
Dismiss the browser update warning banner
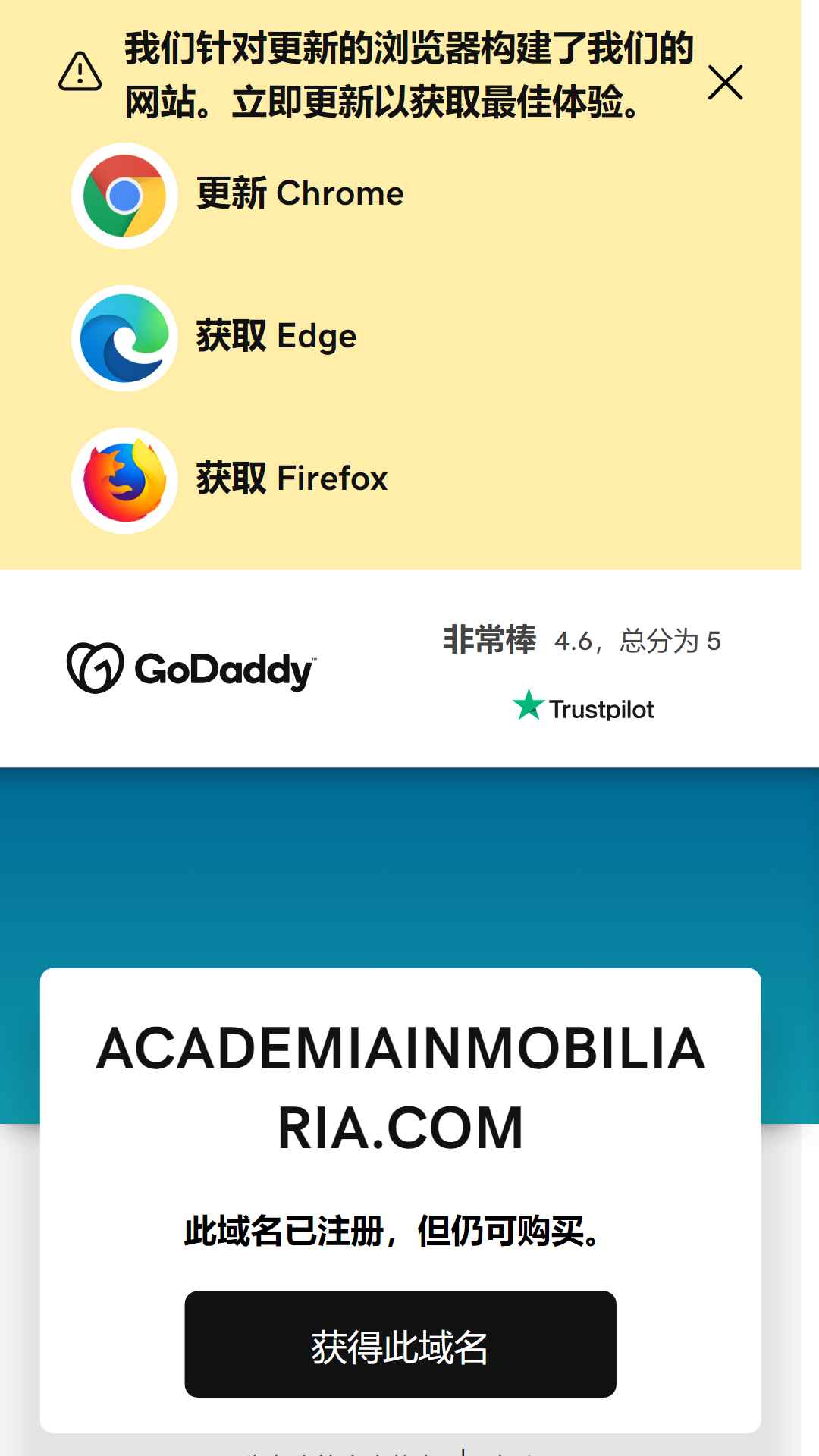[x=725, y=83]
